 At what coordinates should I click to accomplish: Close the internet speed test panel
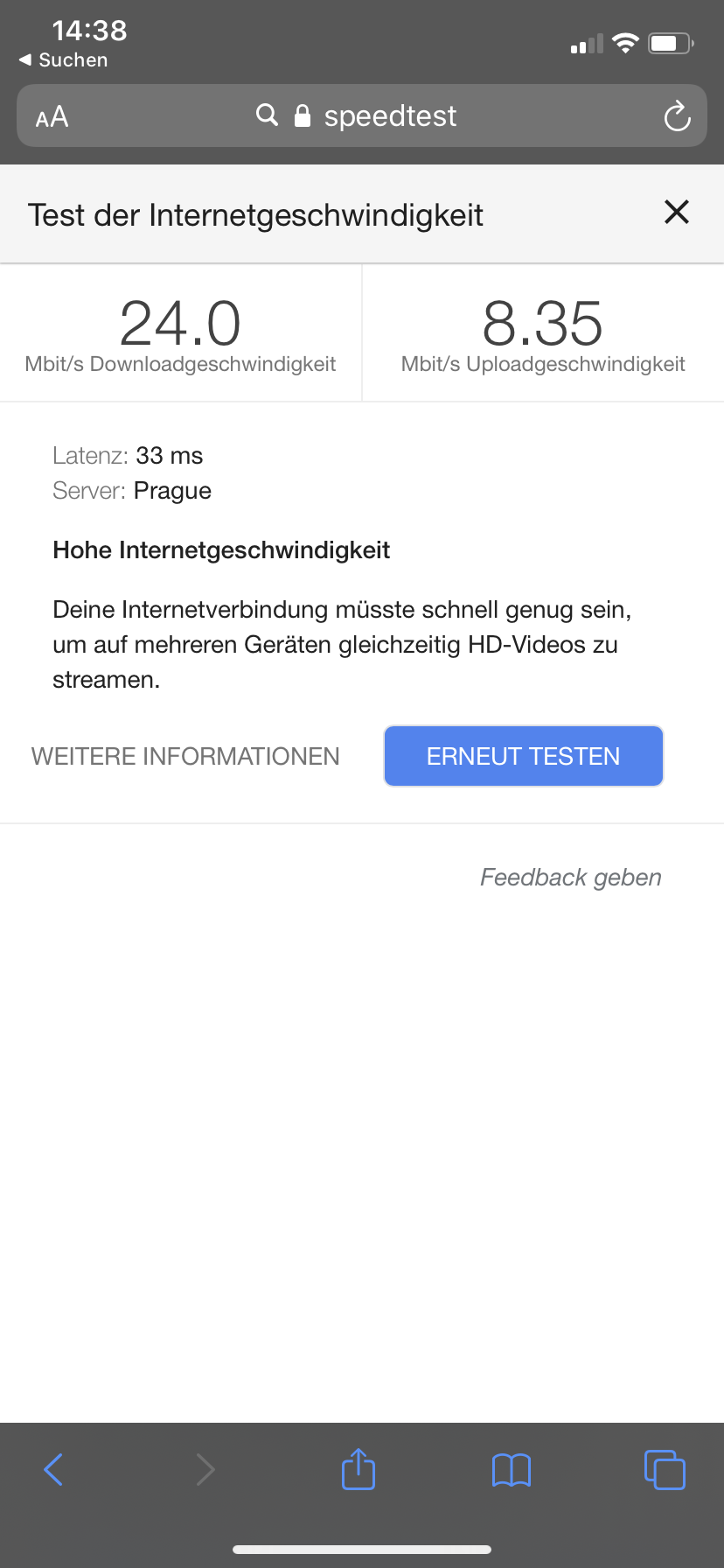[676, 213]
